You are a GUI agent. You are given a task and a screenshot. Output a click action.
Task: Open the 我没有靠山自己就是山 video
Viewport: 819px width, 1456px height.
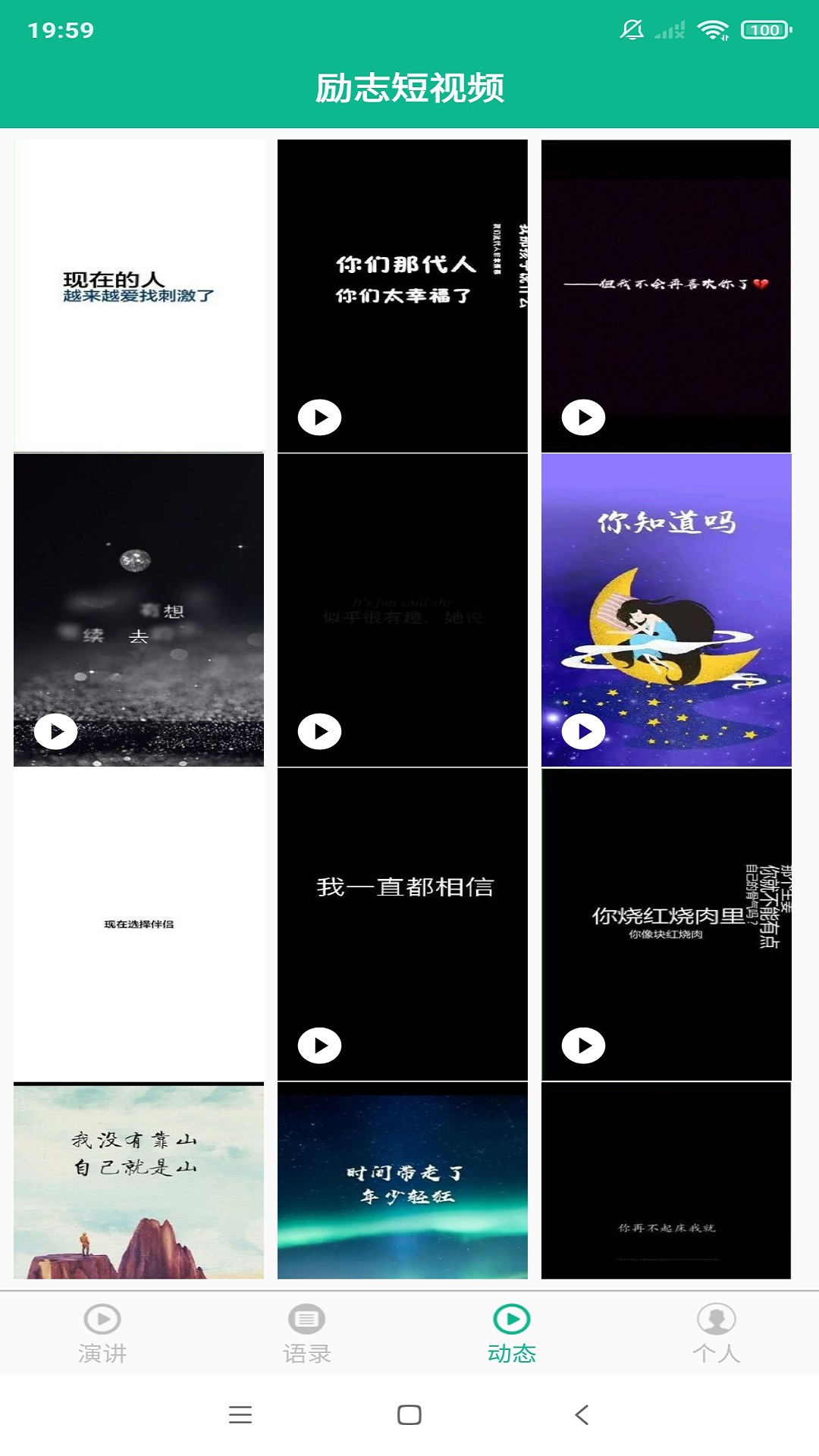(139, 1180)
